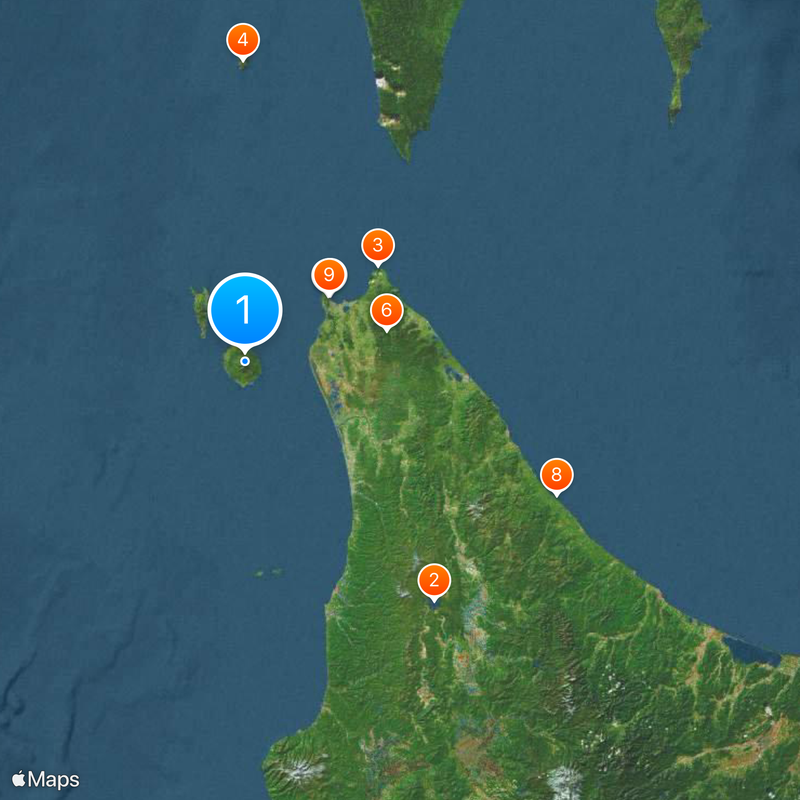Open the orange pin numbered 3
The width and height of the screenshot is (800, 800).
tap(378, 245)
